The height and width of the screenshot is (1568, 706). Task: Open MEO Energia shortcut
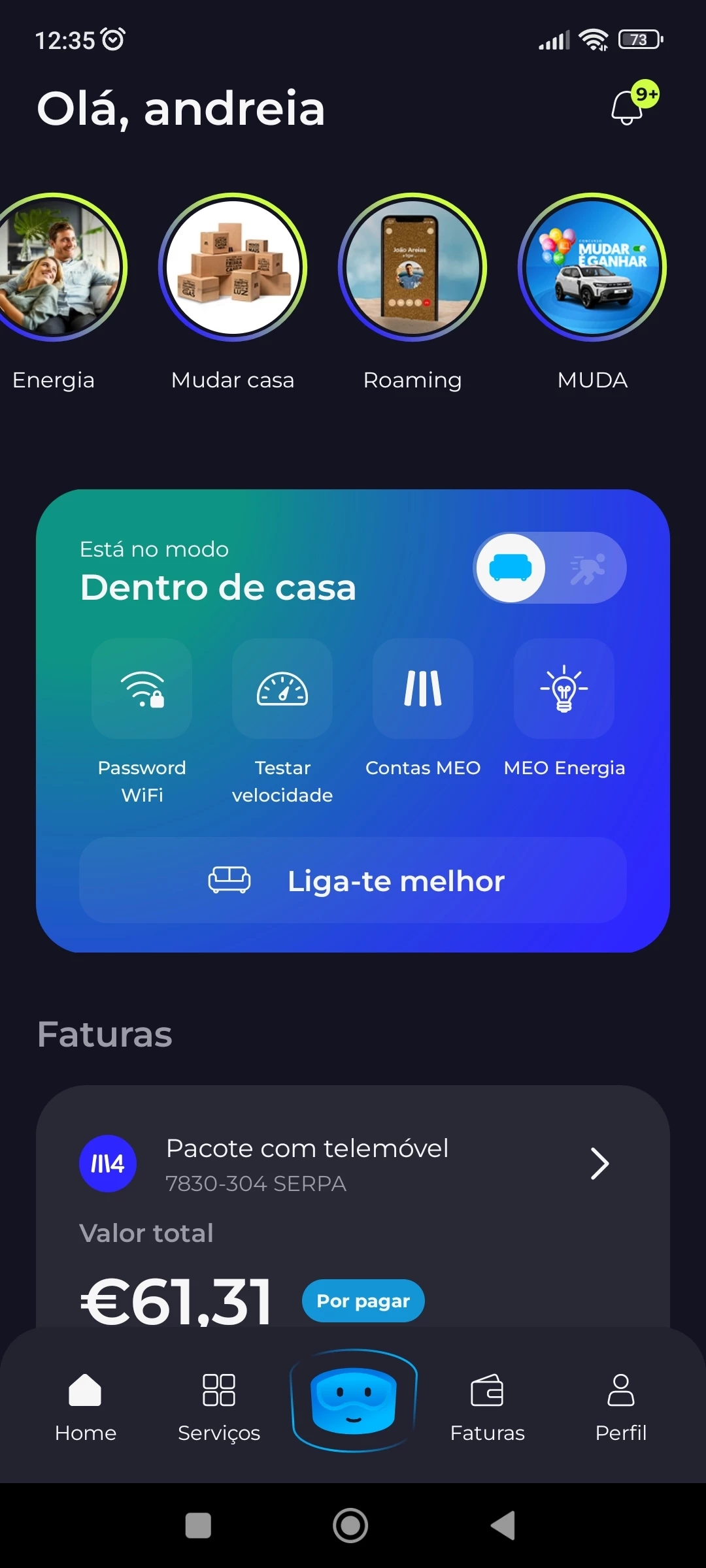564,689
